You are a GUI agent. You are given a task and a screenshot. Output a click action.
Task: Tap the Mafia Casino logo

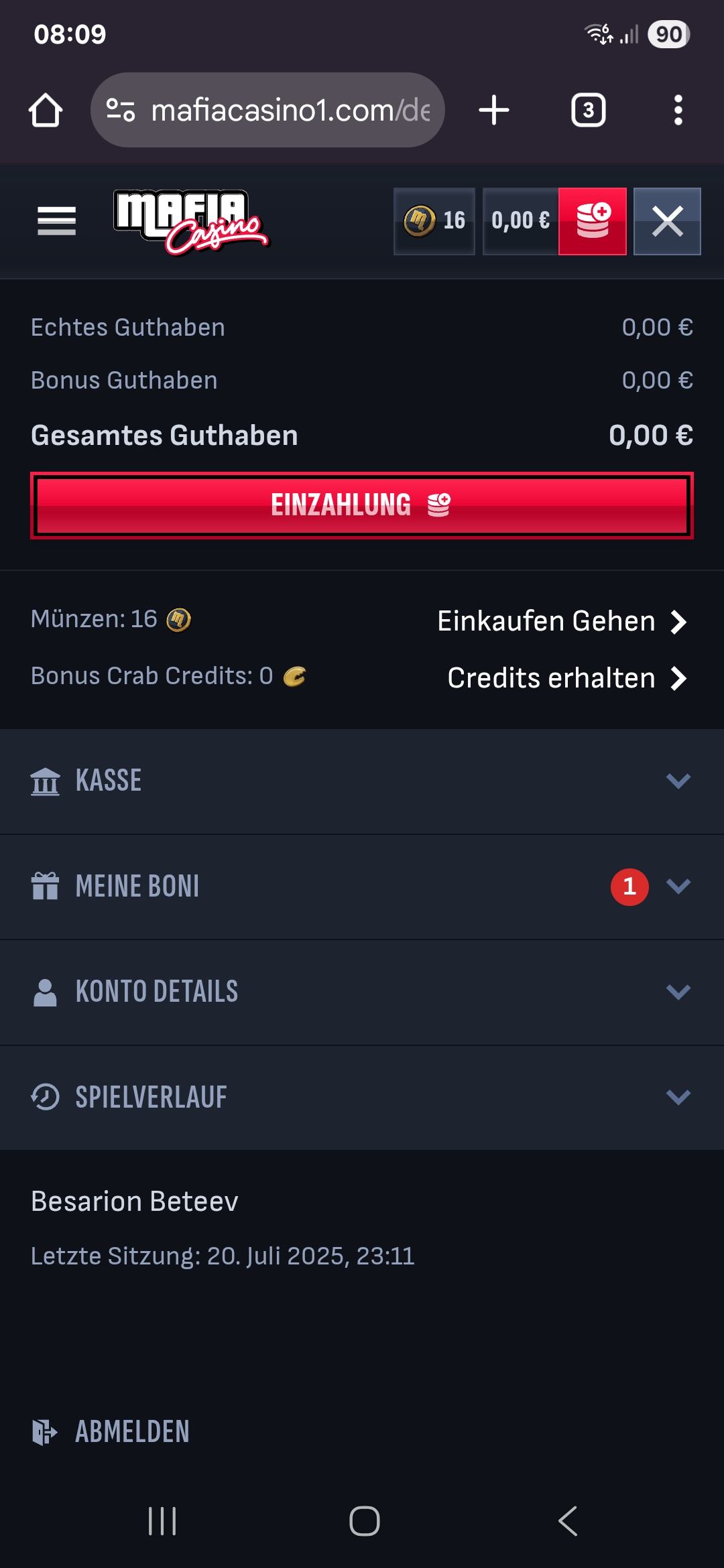[x=191, y=221]
